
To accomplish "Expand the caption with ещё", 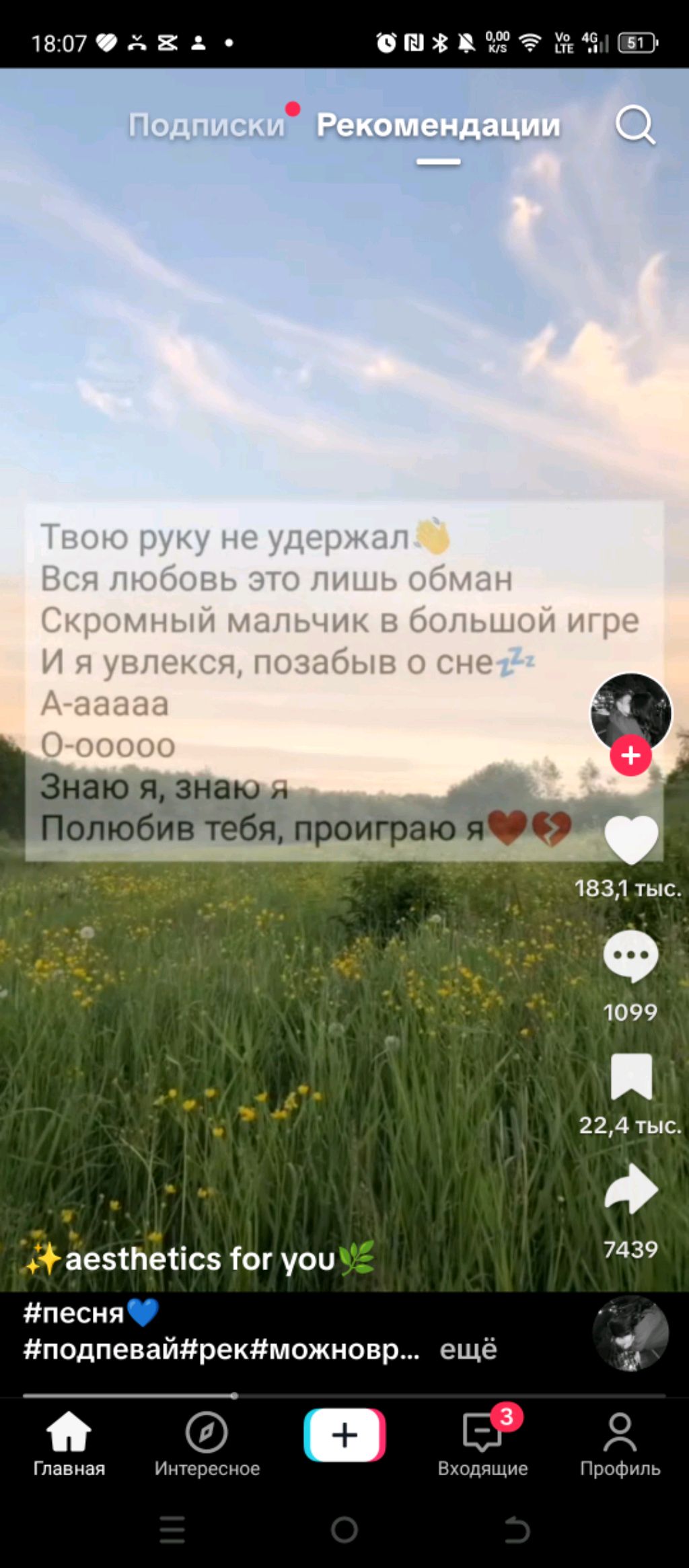I will tap(468, 1349).
